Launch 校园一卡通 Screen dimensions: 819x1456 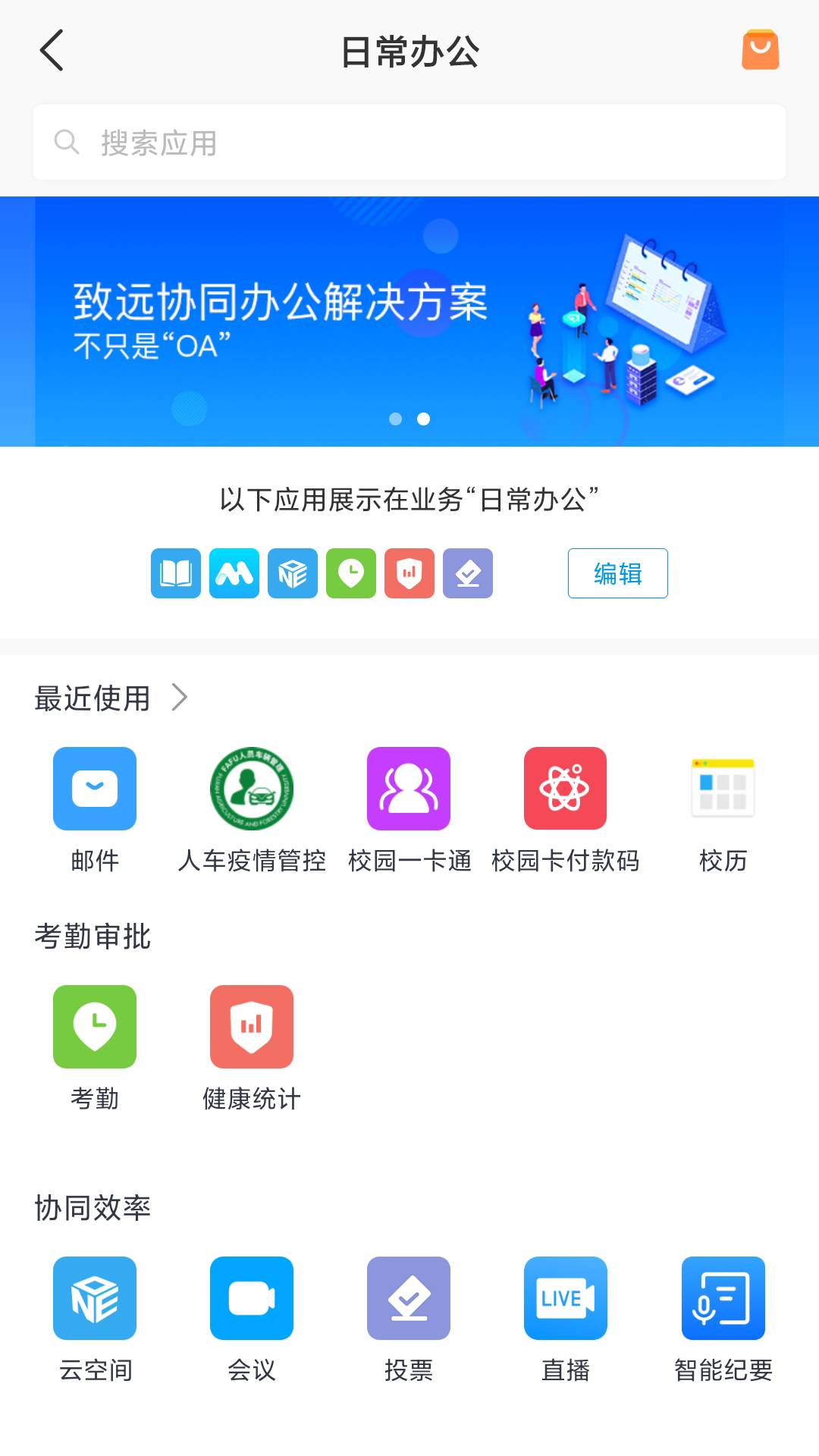coord(409,789)
